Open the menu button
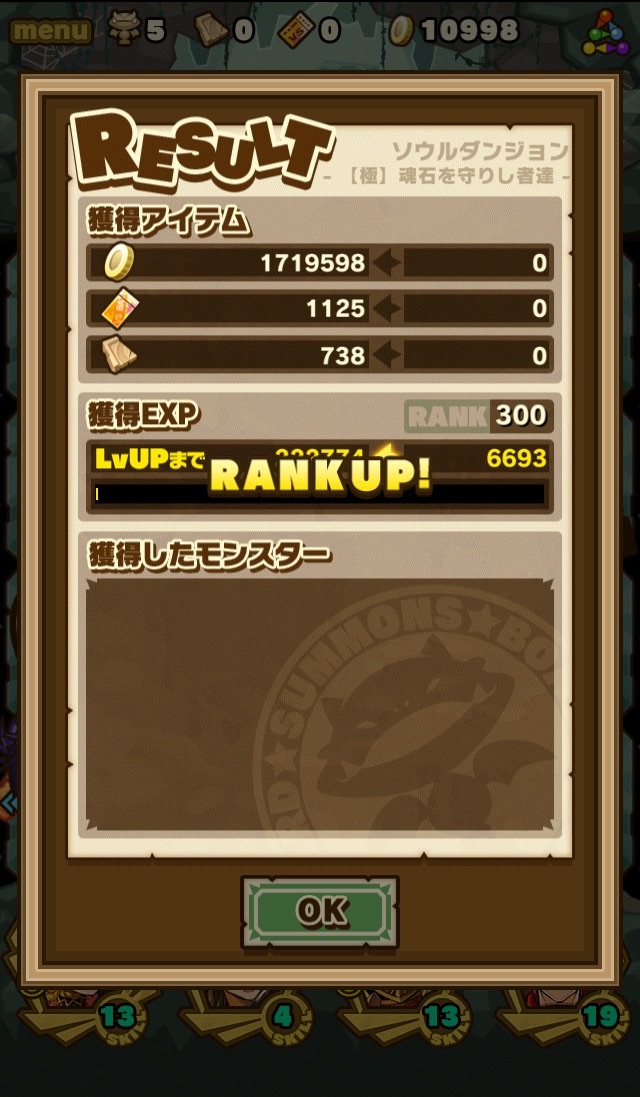The height and width of the screenshot is (1097, 640). tap(51, 29)
